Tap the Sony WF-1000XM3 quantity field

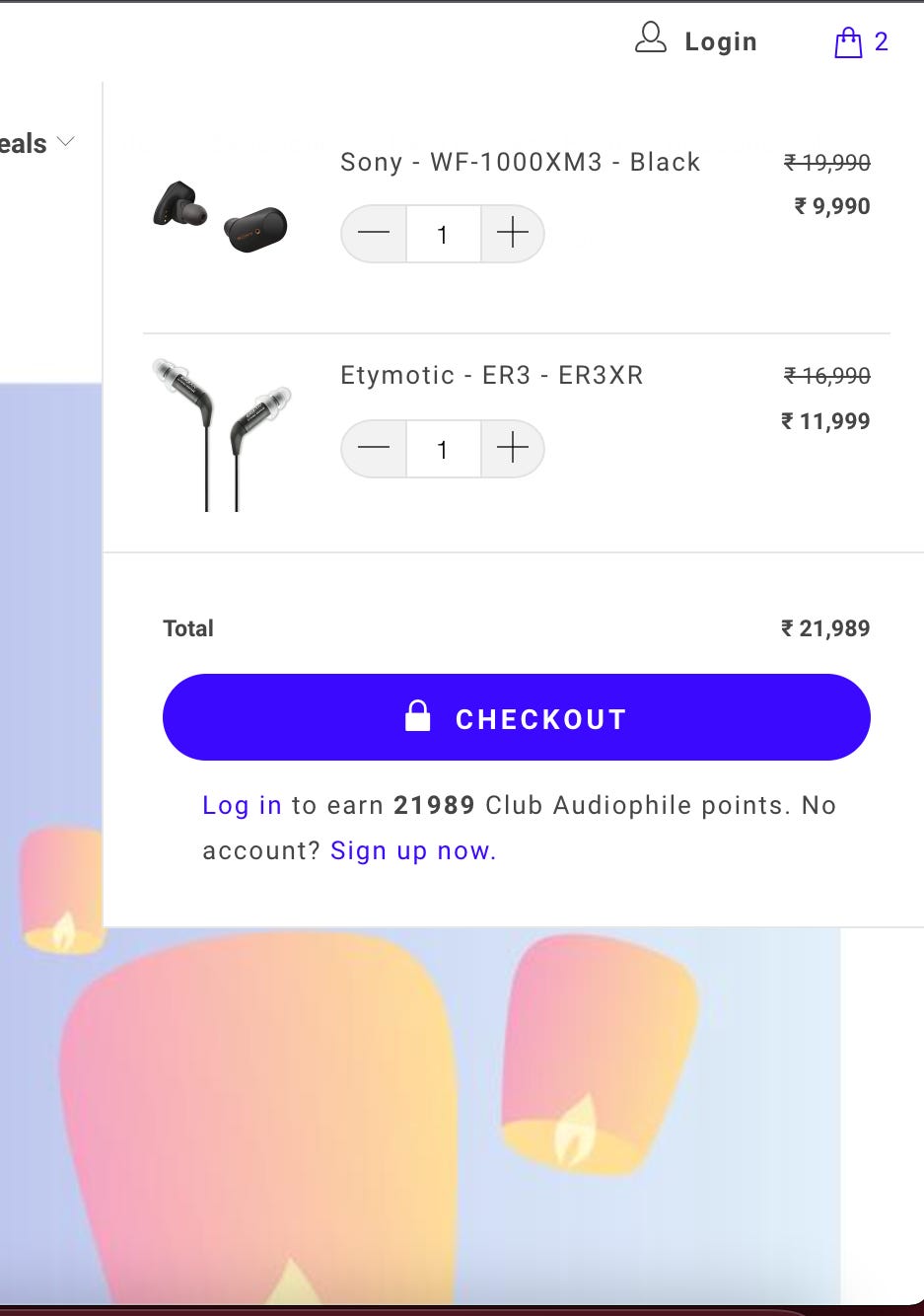(443, 235)
